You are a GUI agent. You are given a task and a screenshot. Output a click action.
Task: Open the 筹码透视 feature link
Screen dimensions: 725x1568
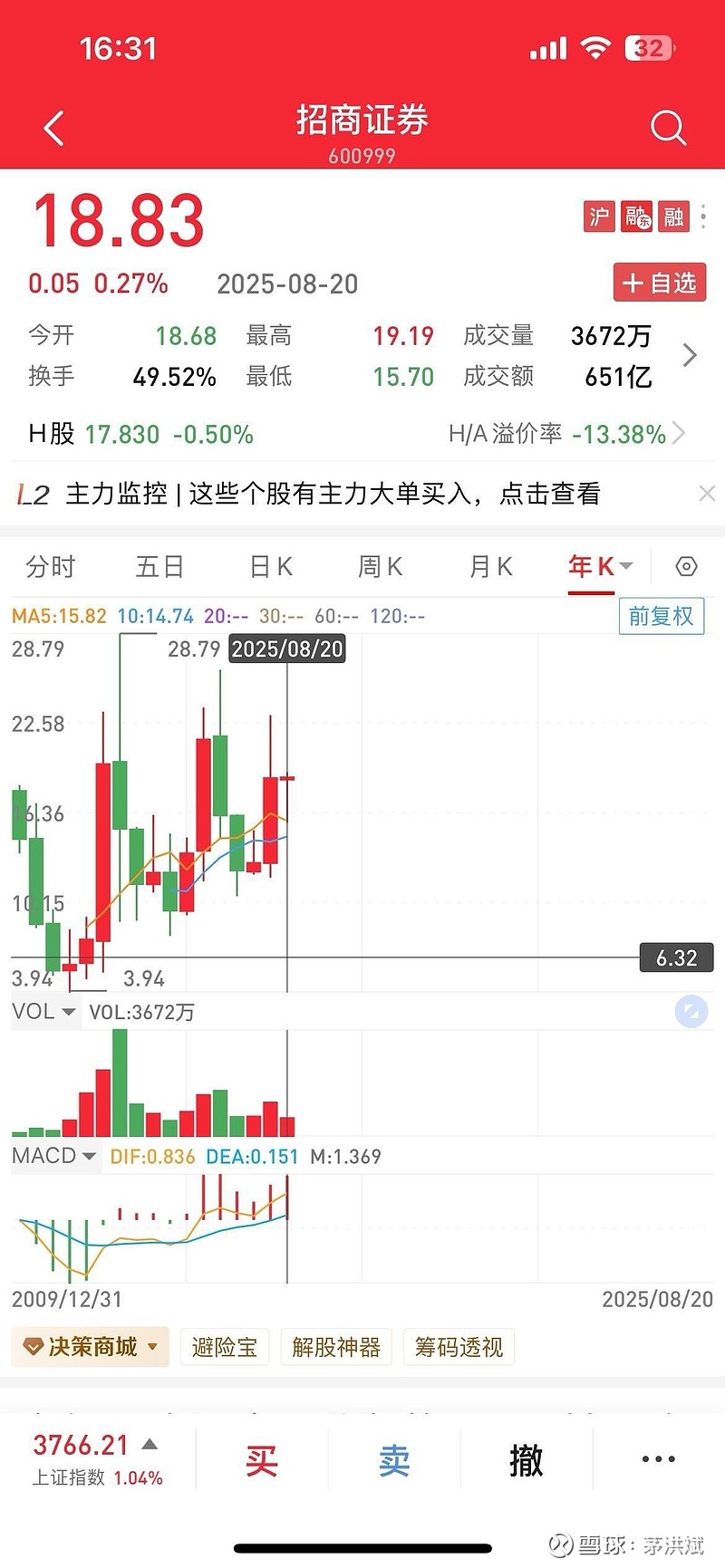[459, 1347]
